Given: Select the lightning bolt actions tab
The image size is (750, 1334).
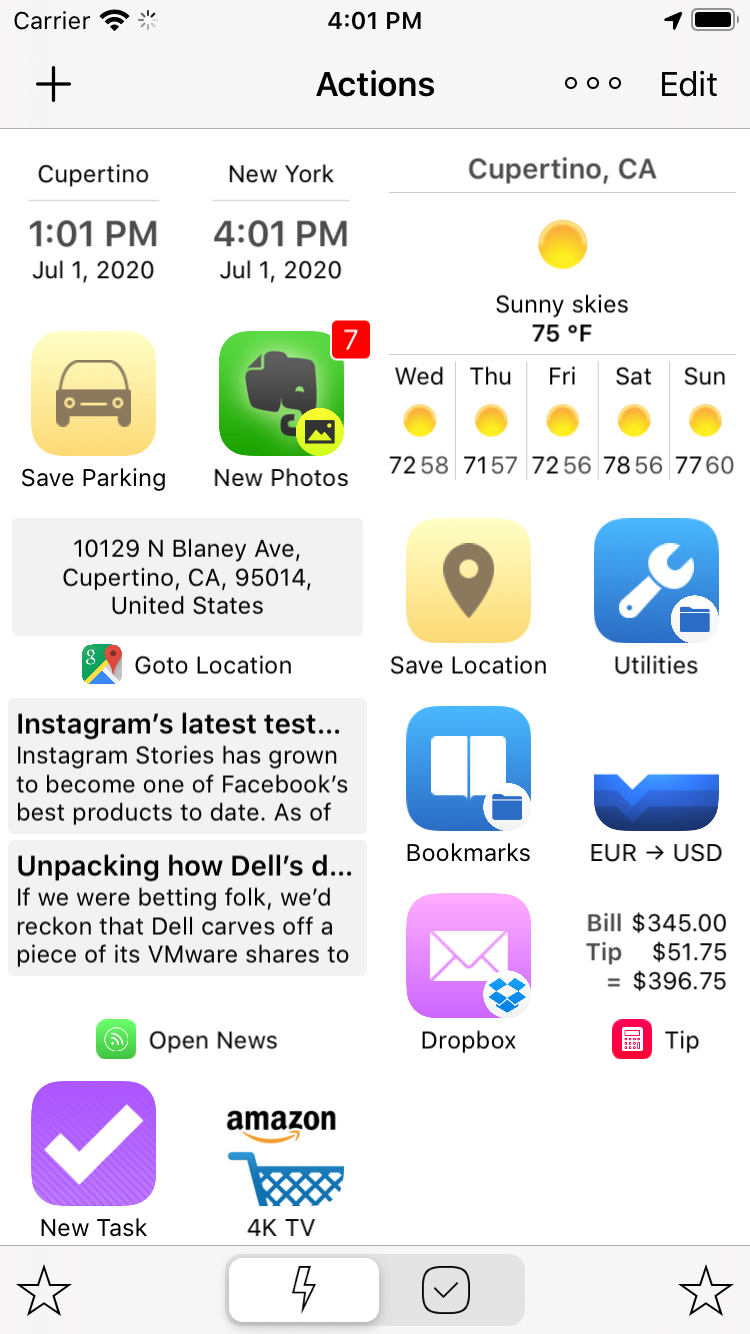Looking at the screenshot, I should point(304,1290).
